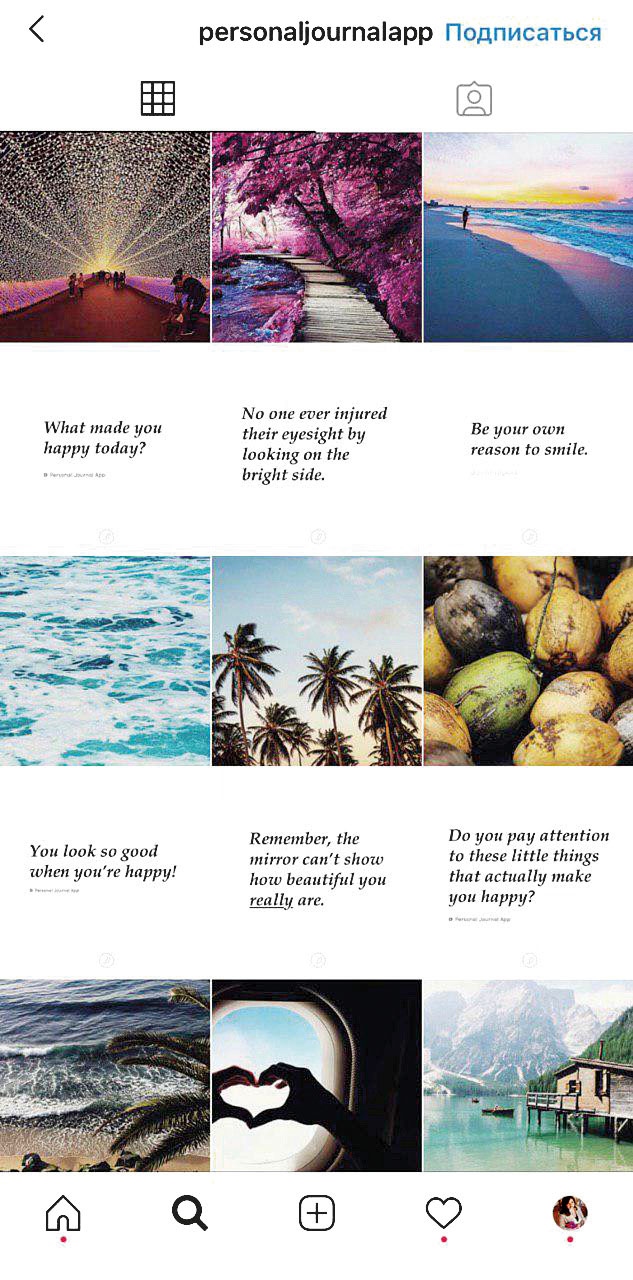Go to the home feed tab
633x1280 pixels.
click(63, 1214)
